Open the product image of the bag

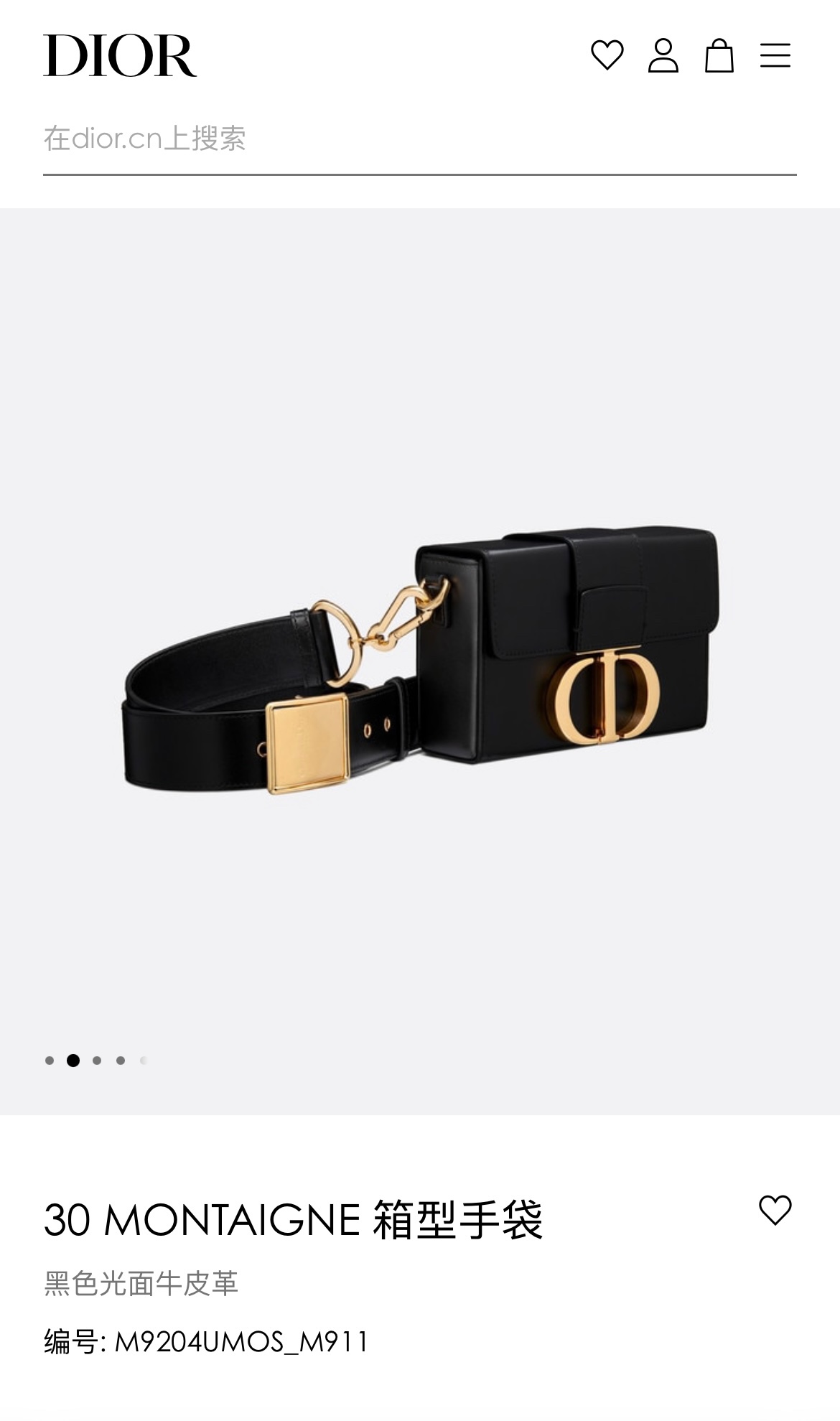click(x=420, y=661)
